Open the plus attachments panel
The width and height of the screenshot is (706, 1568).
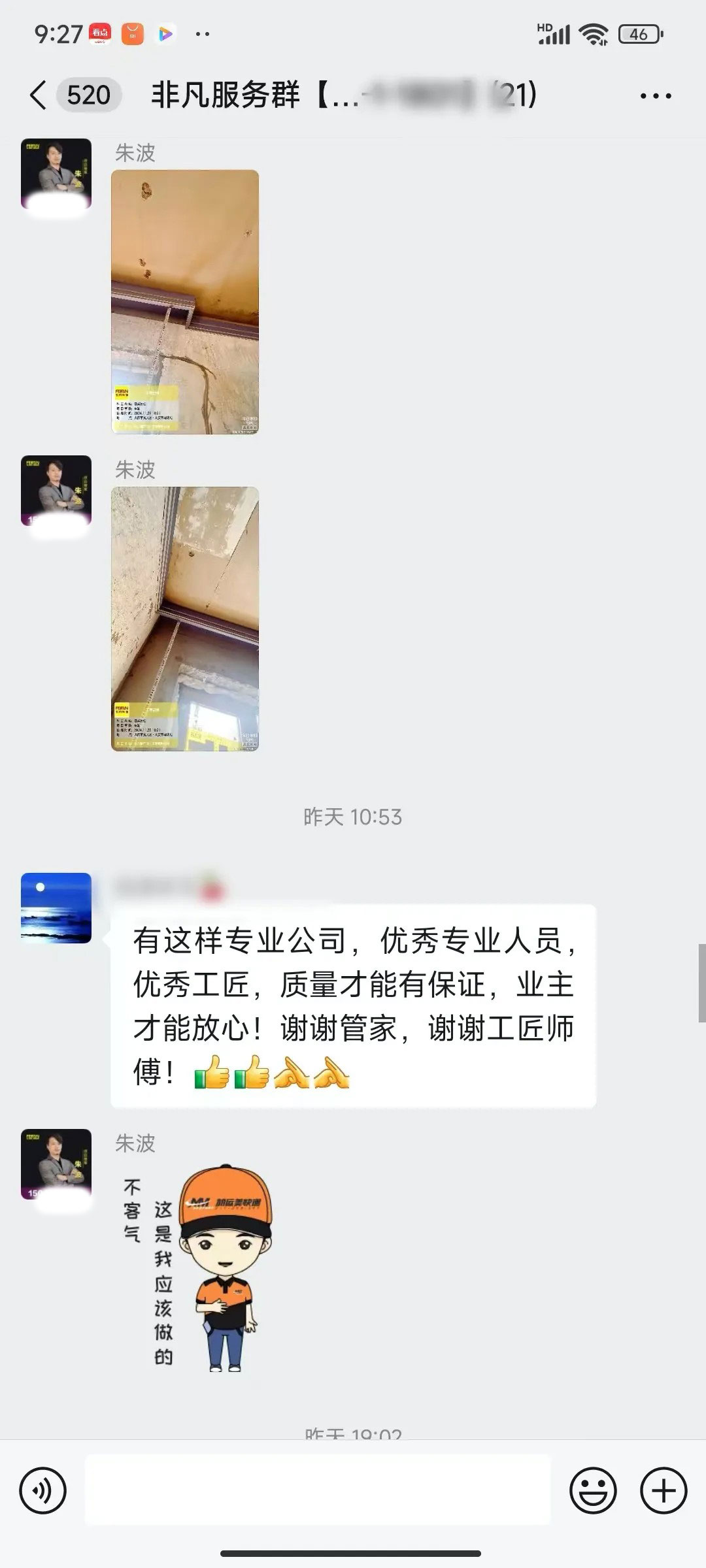pyautogui.click(x=664, y=1491)
